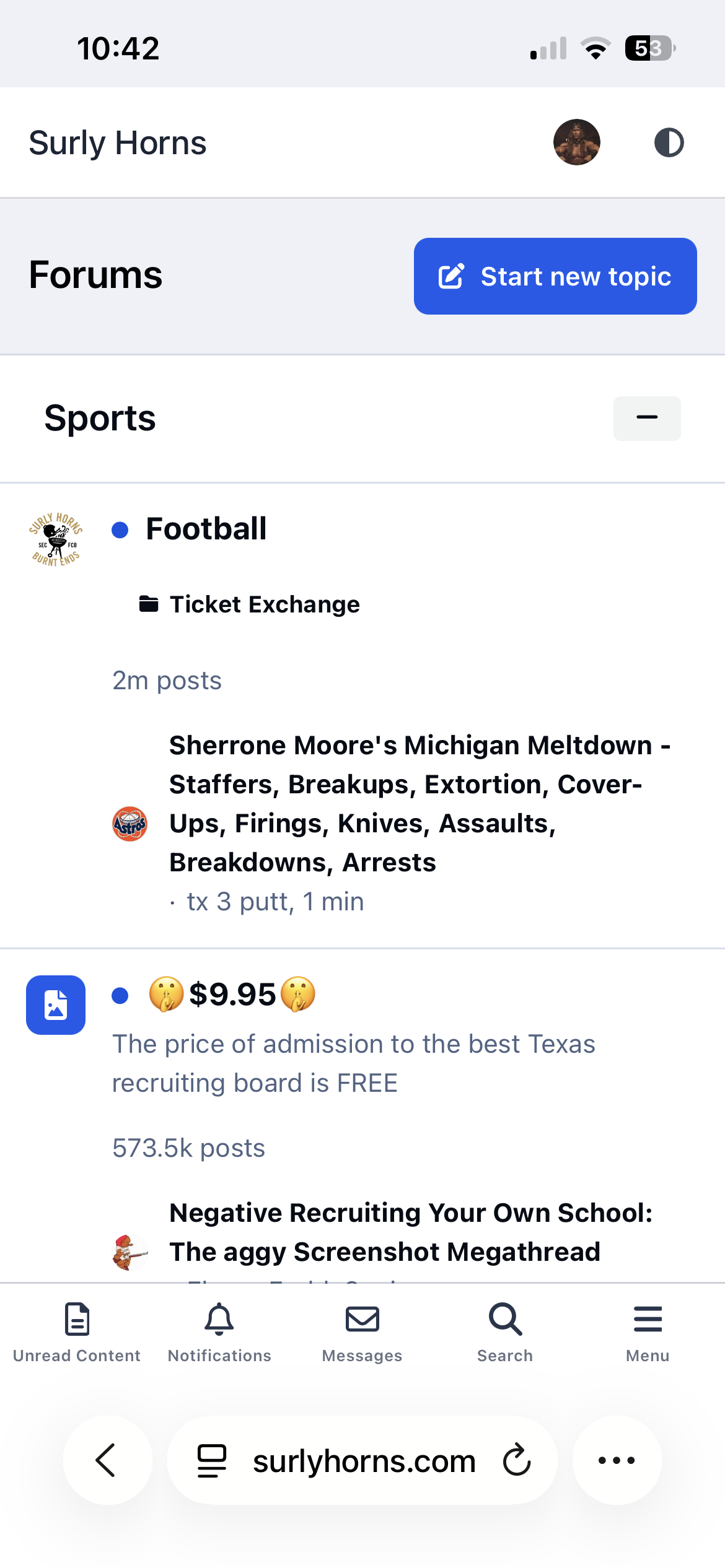Image resolution: width=725 pixels, height=1568 pixels.
Task: Open the browser page settings icon
Action: (211, 1460)
